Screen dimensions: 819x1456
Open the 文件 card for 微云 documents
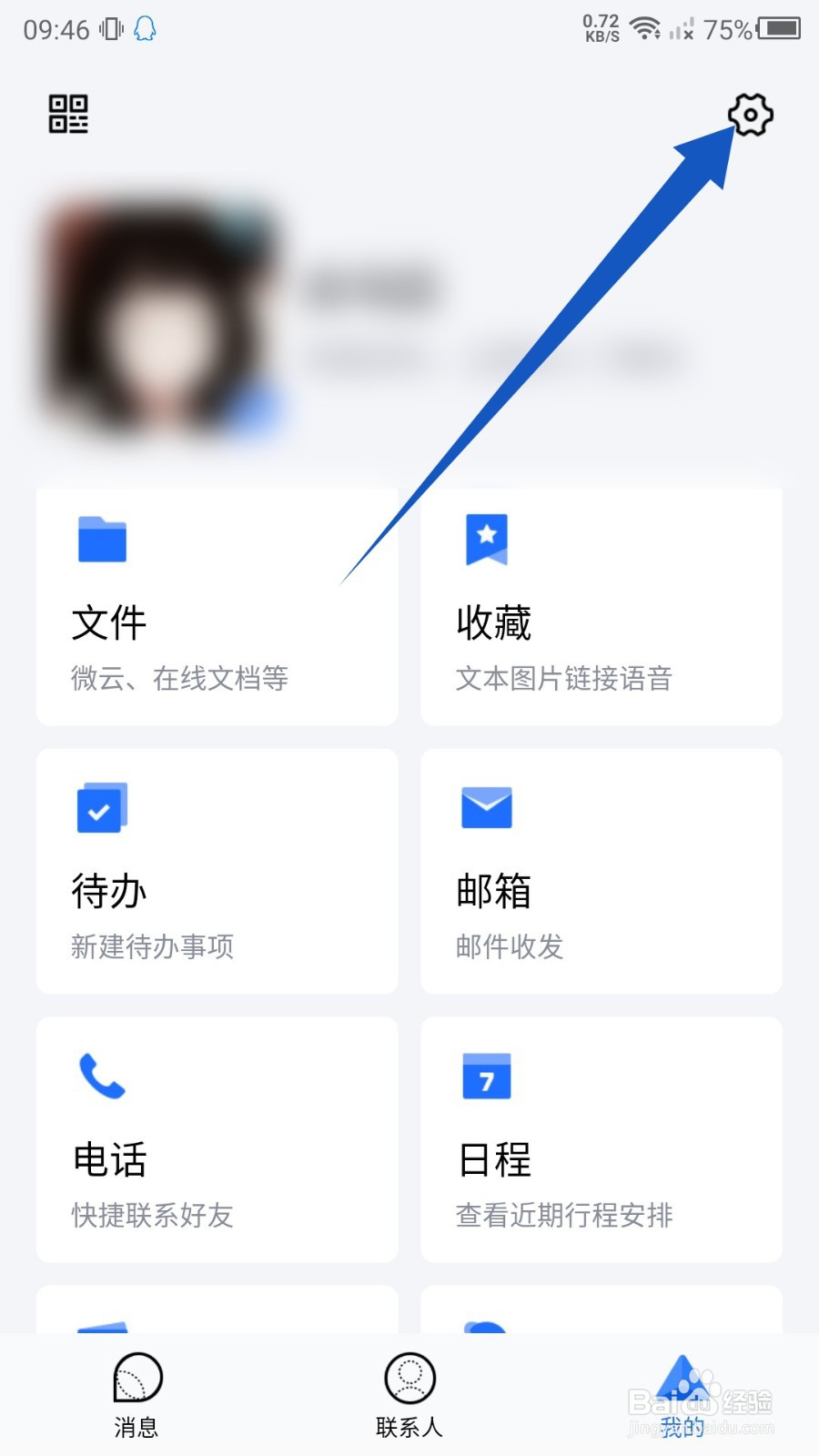pyautogui.click(x=217, y=605)
